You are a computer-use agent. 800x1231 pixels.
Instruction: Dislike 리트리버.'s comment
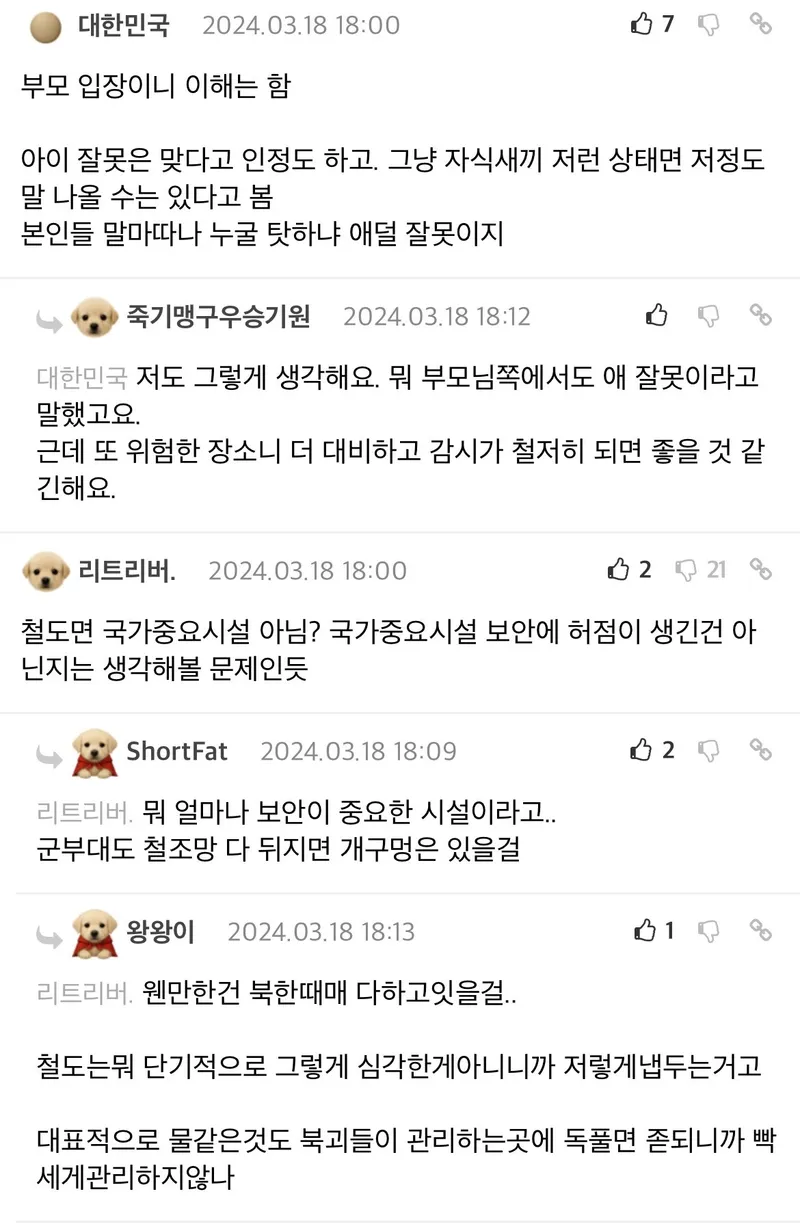pyautogui.click(x=687, y=570)
